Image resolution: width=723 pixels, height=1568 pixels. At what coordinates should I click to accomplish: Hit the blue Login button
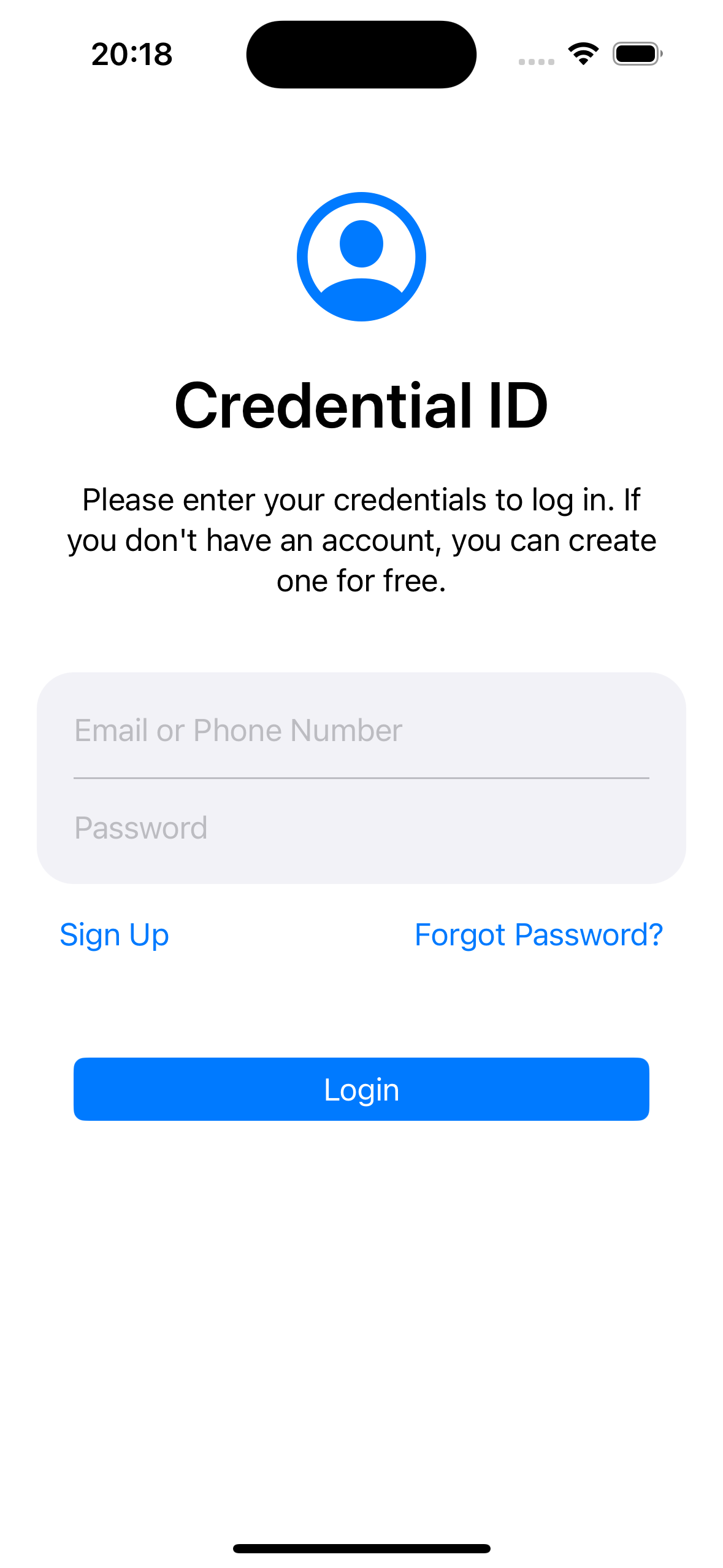coord(361,1089)
